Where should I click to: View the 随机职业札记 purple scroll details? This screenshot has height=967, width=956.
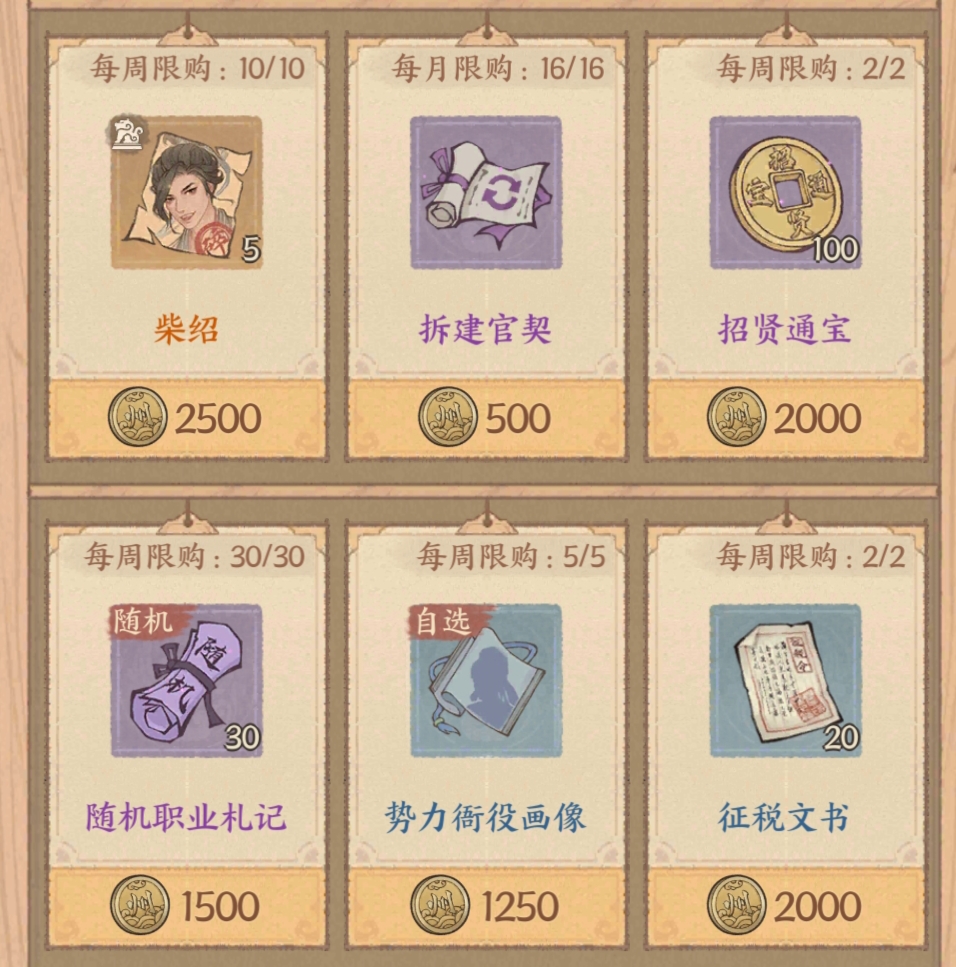(x=186, y=680)
